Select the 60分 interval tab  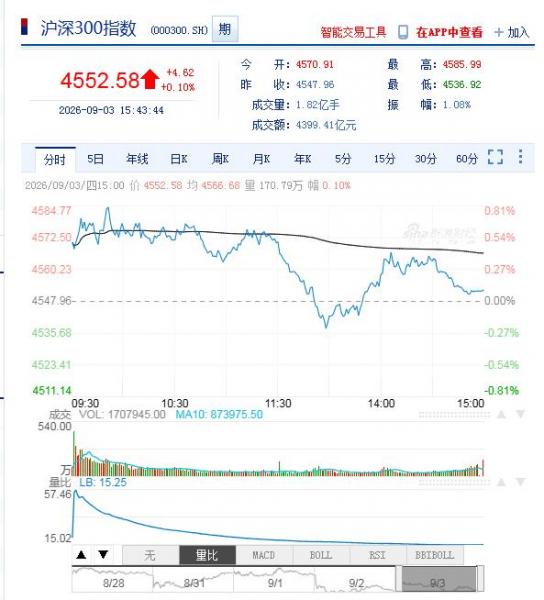click(467, 159)
